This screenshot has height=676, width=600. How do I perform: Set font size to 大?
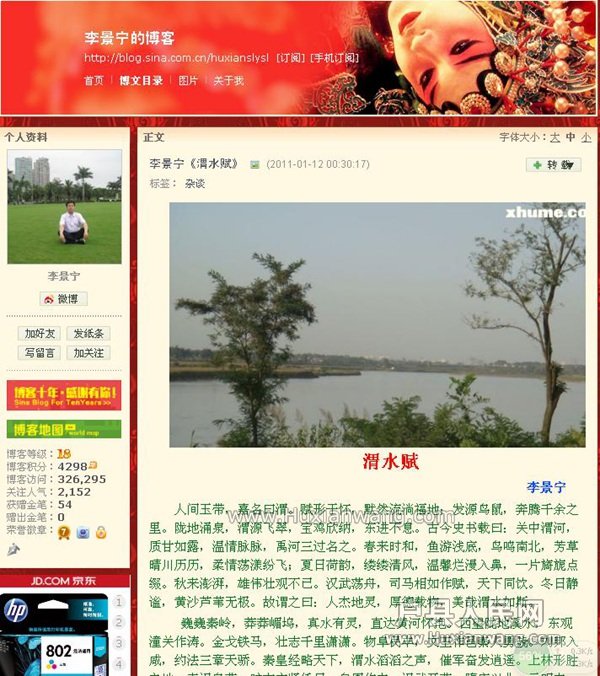click(555, 138)
